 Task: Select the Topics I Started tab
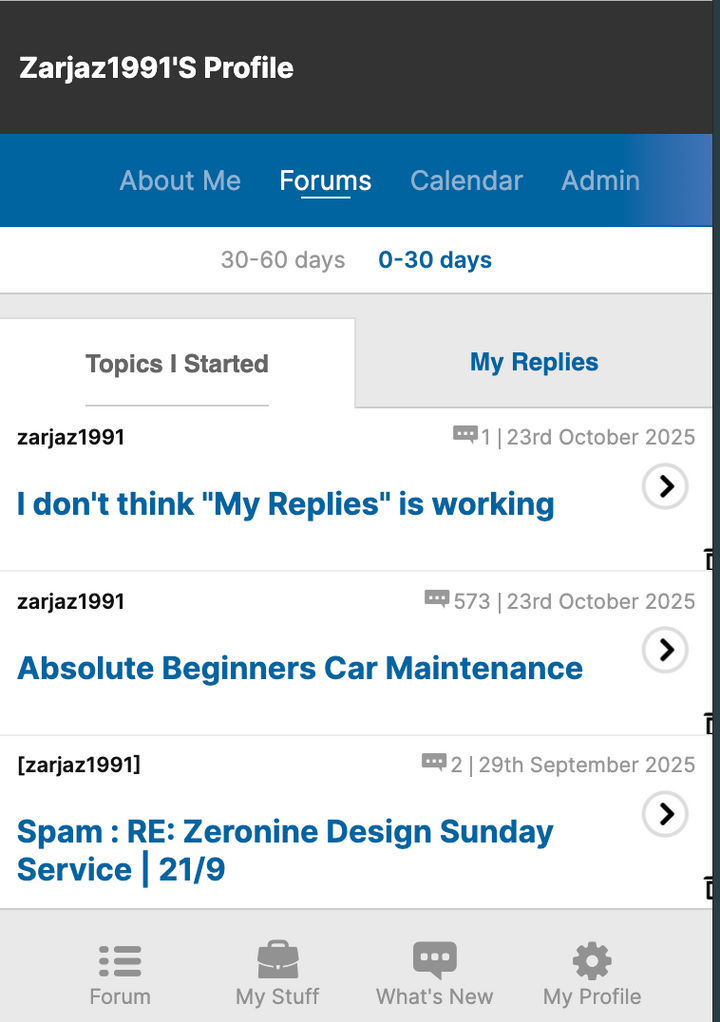coord(177,364)
